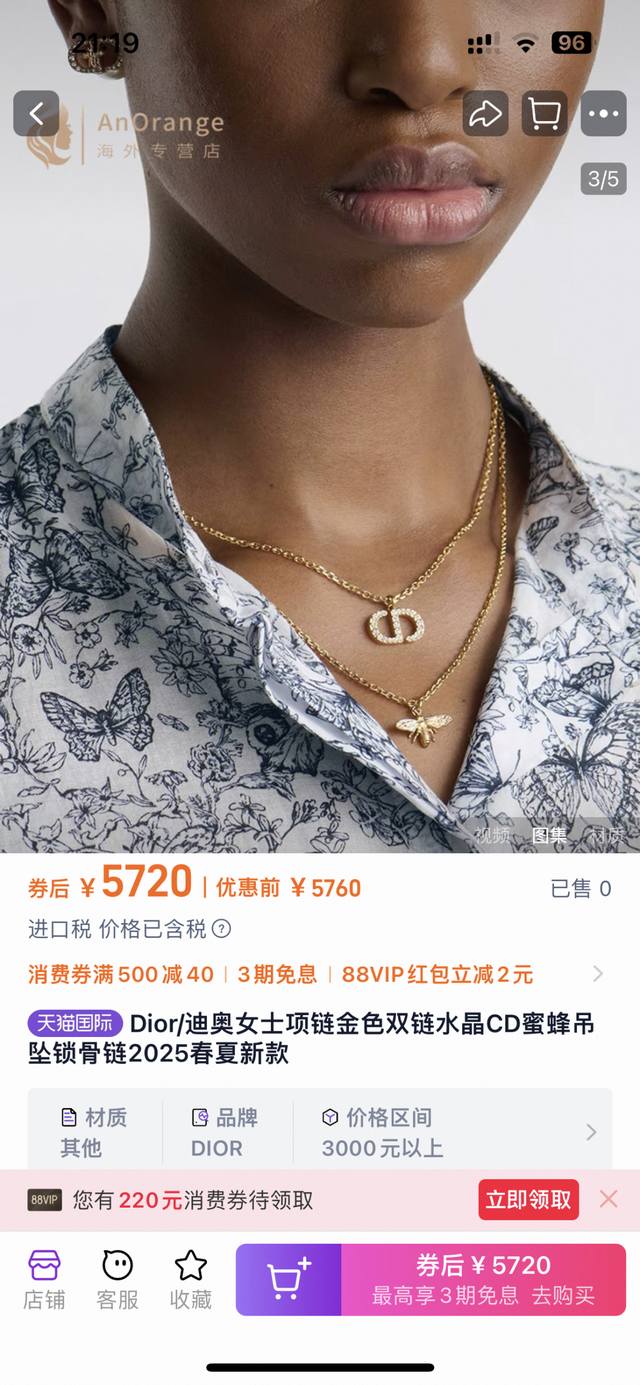This screenshot has width=640, height=1385.
Task: Share this Dior necklace listing
Action: [485, 114]
